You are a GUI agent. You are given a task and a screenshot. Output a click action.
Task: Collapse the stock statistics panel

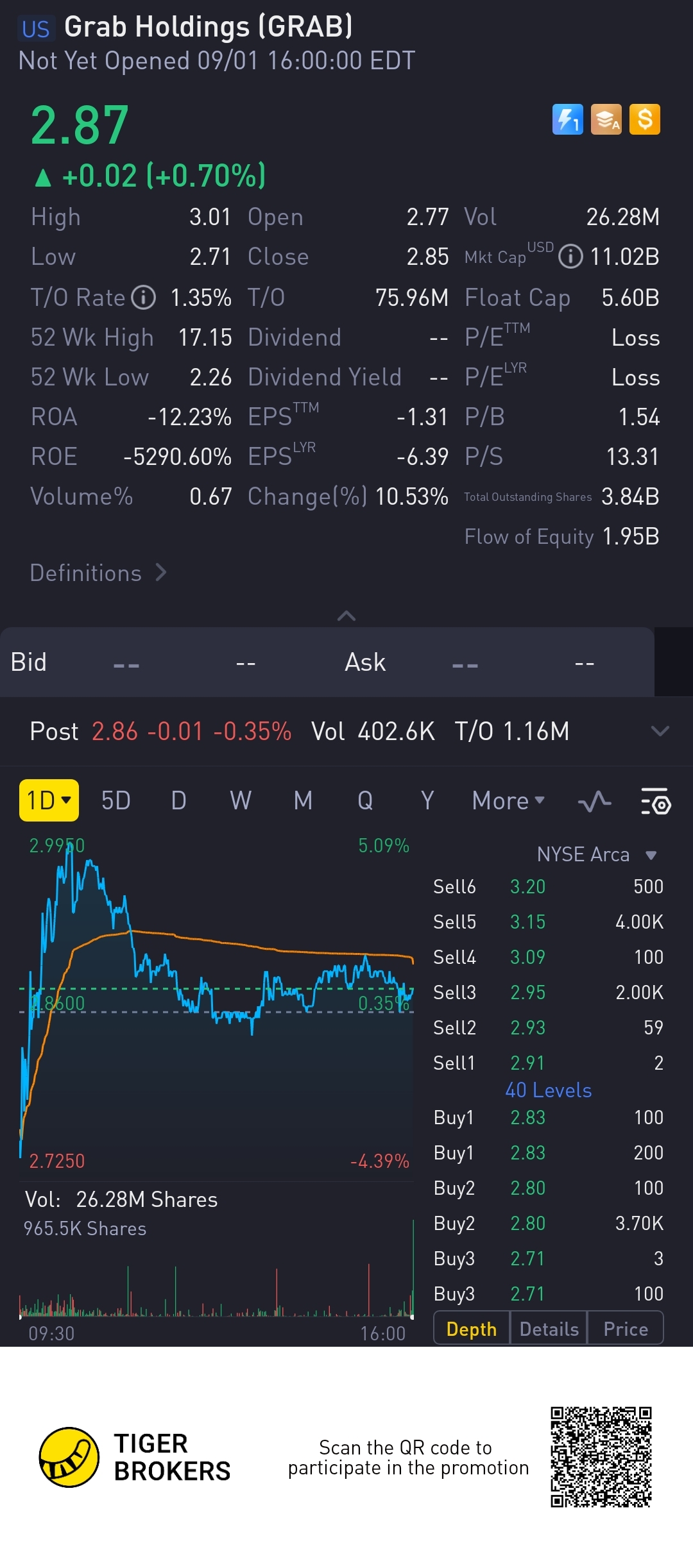tap(346, 616)
